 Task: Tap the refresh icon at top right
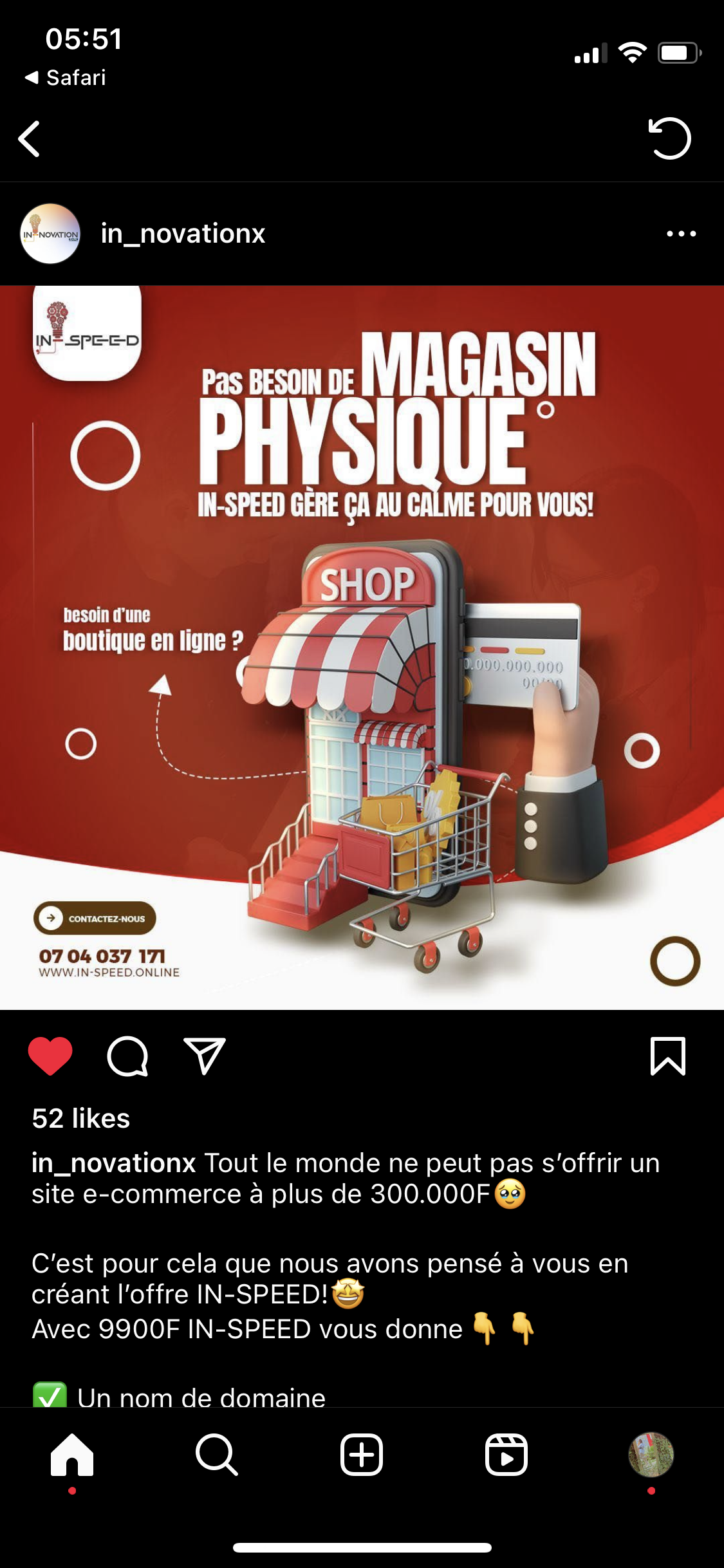point(669,138)
